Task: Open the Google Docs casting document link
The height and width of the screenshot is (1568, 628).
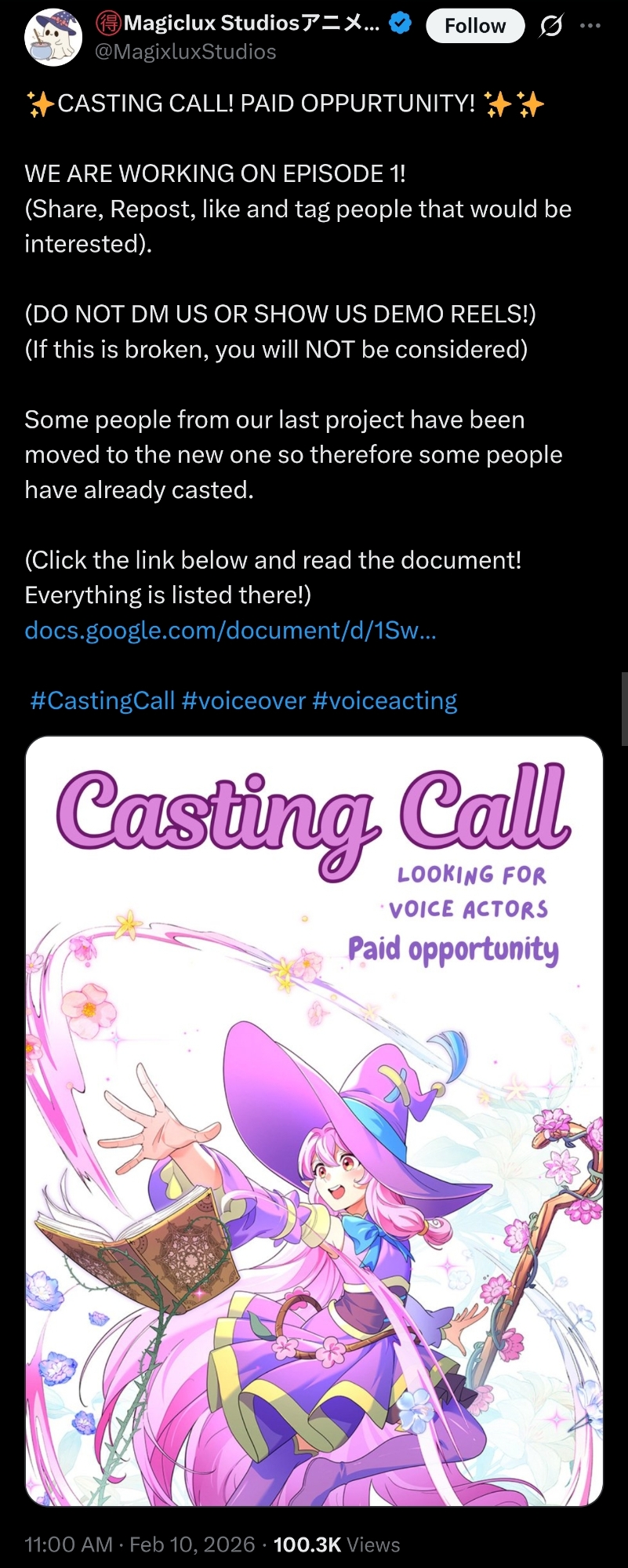Action: pos(231,631)
